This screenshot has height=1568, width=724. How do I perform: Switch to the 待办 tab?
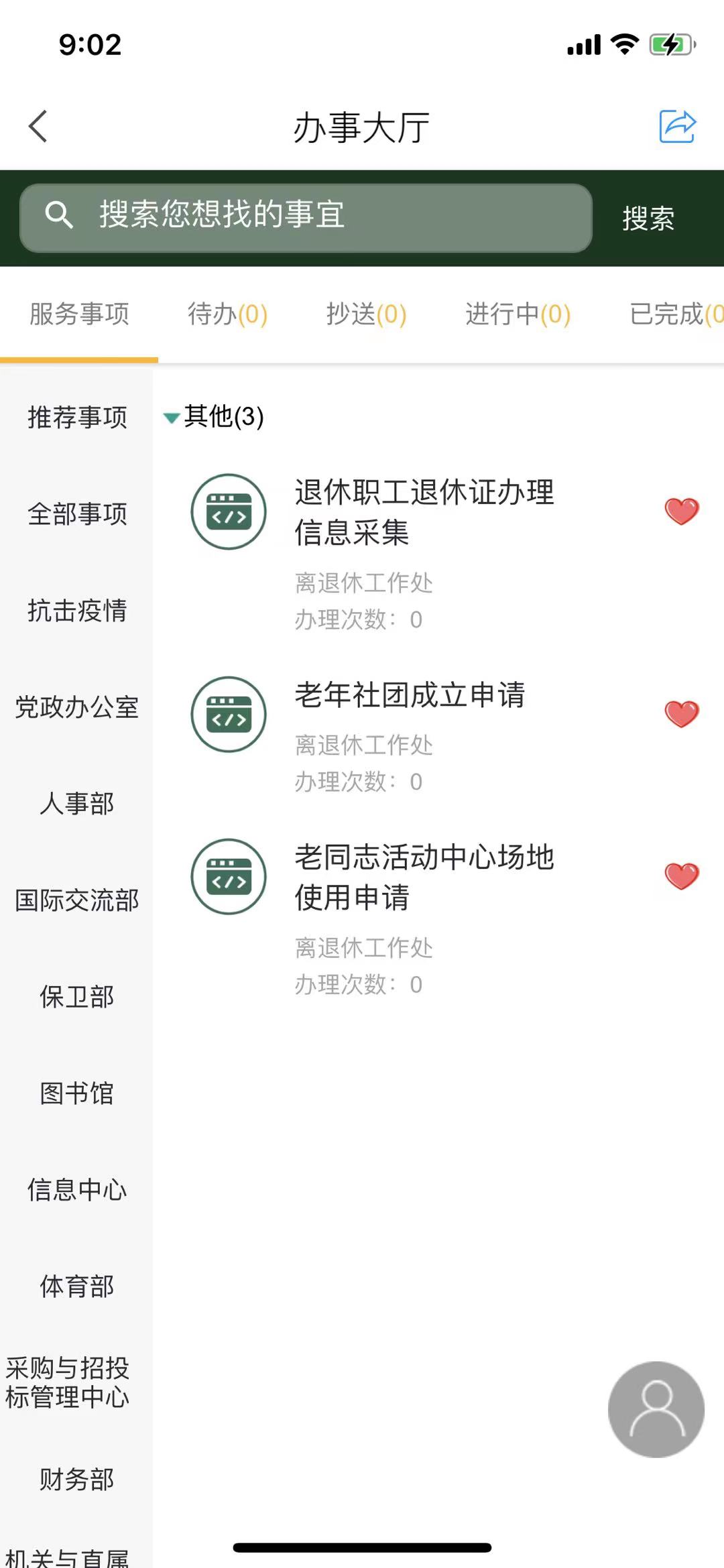pyautogui.click(x=227, y=314)
